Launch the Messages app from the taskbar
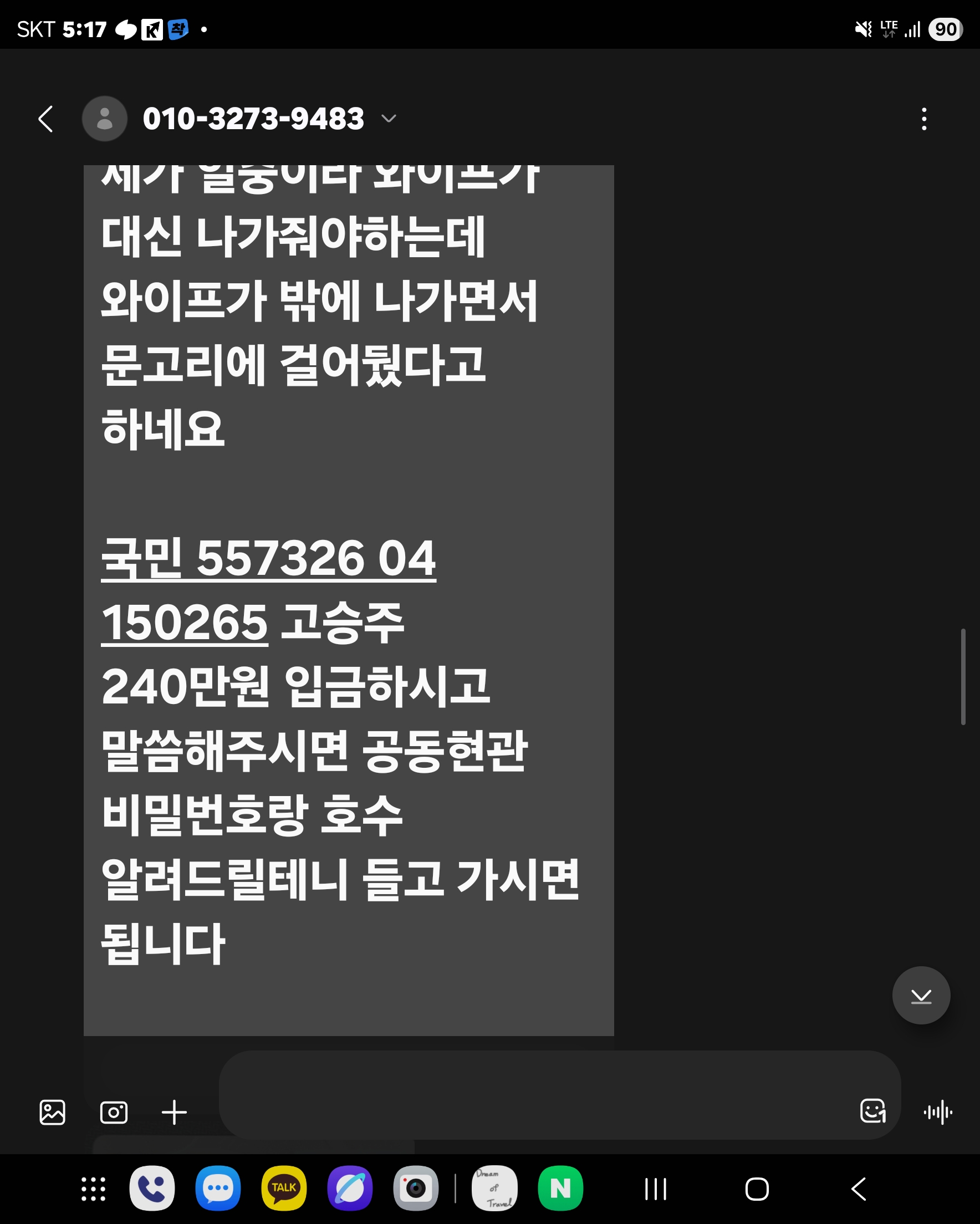The image size is (980, 1224). click(x=218, y=1189)
